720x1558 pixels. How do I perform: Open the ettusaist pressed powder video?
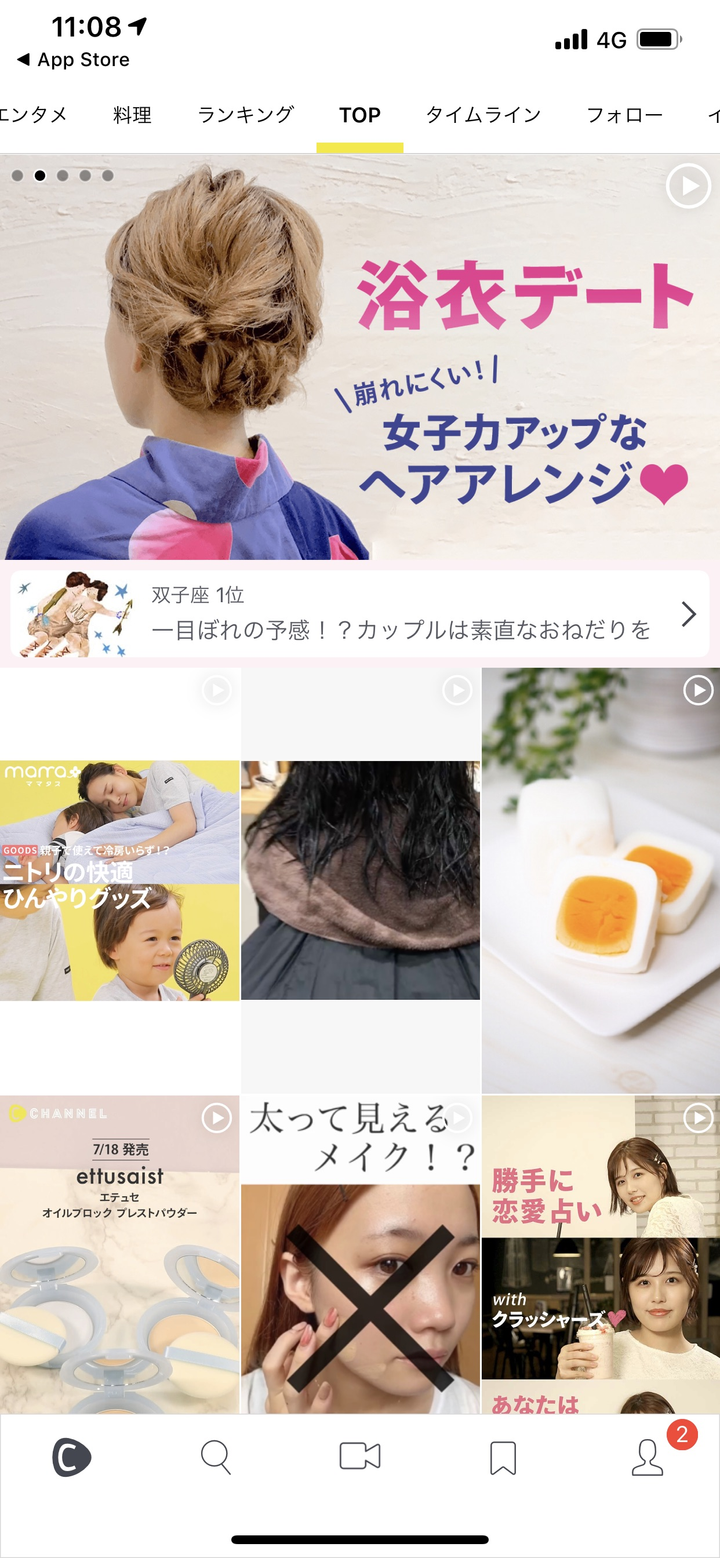pos(120,1255)
